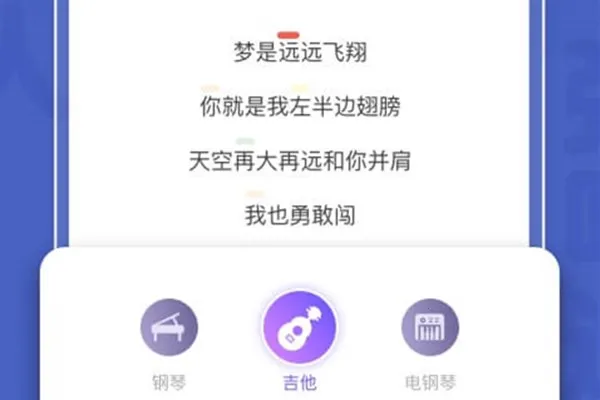This screenshot has height=400, width=600.
Task: Switch to the 电钢琴 electric piano
Action: point(430,328)
